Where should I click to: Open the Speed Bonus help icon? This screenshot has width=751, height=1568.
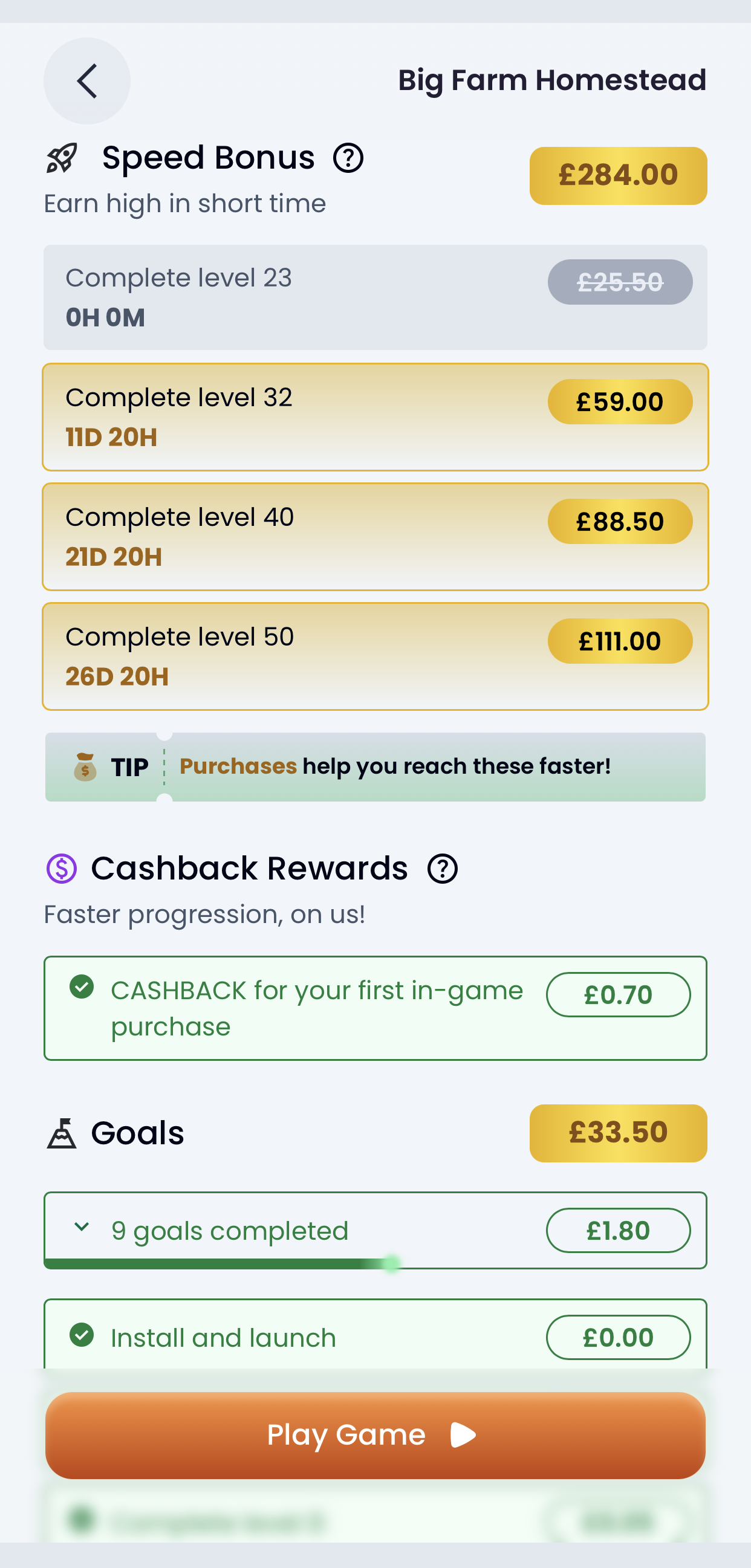(x=348, y=158)
